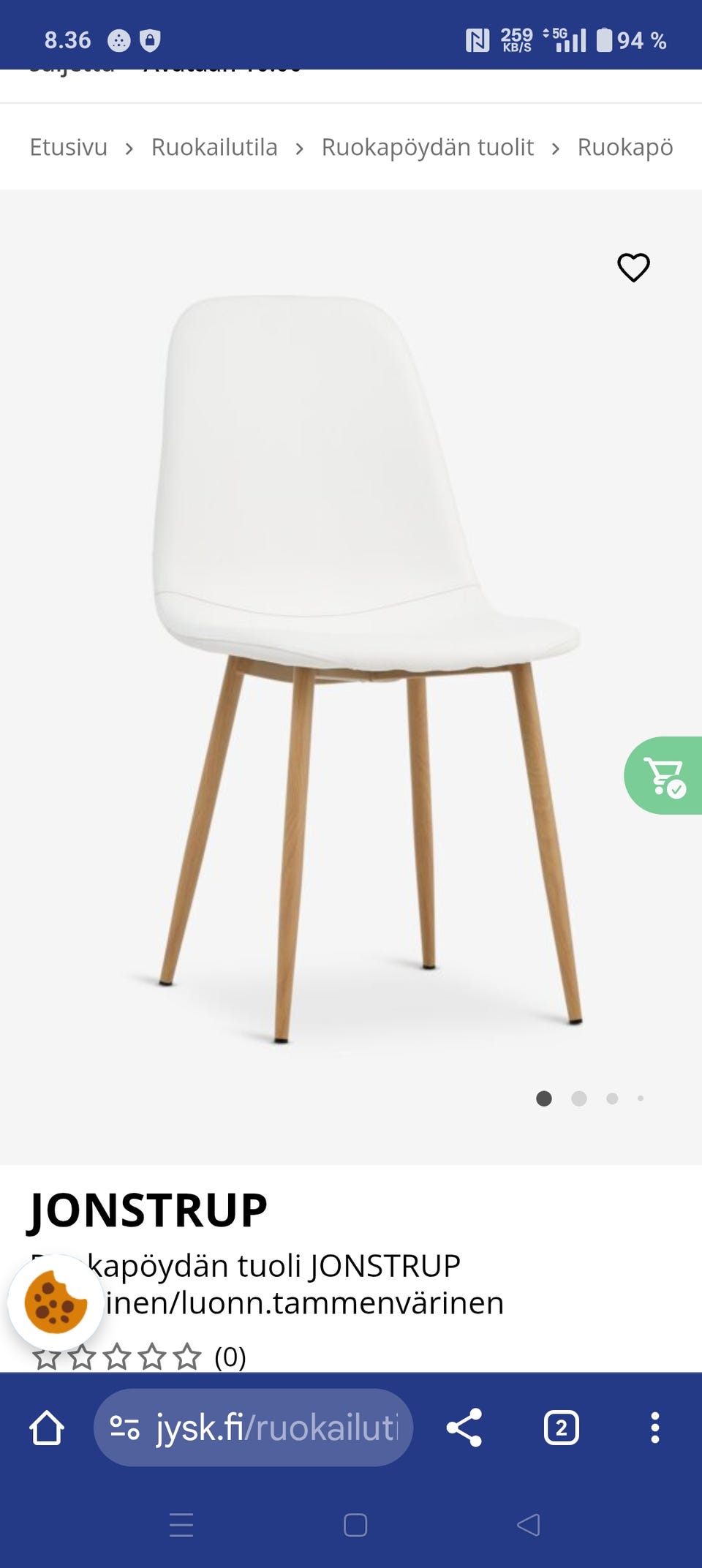Go to Etusivu breadcrumb
Viewport: 702px width, 1568px height.
[68, 147]
